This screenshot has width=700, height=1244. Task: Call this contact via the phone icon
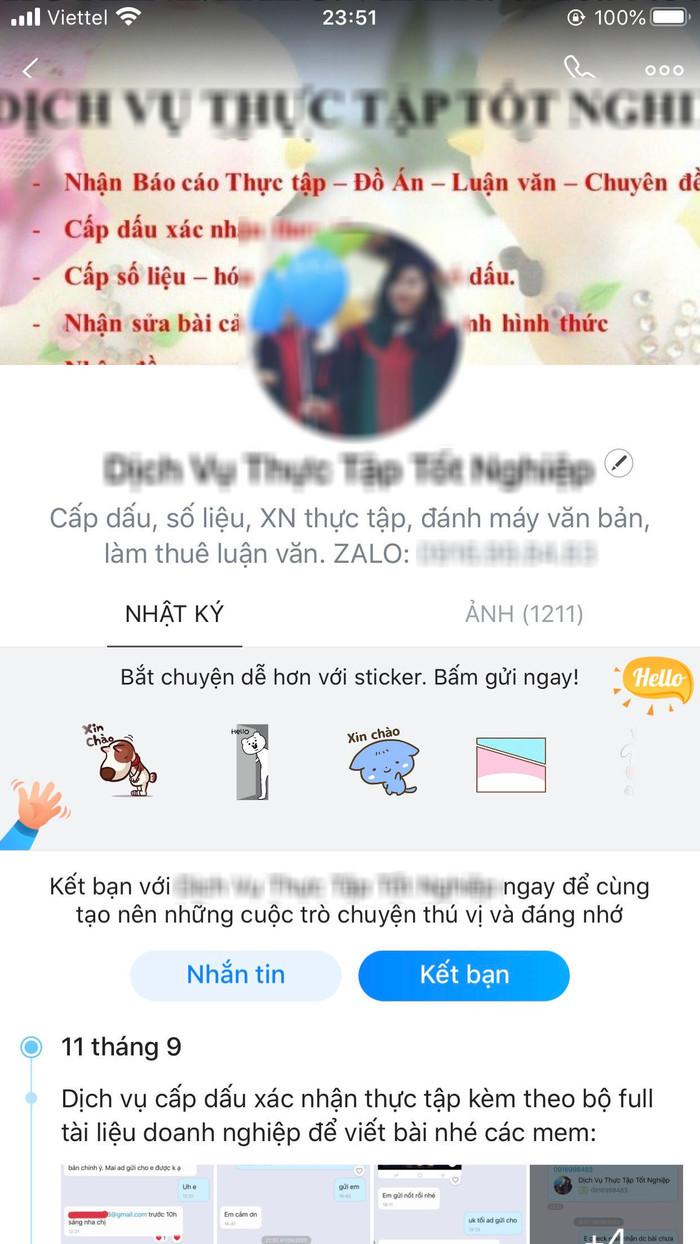coord(578,69)
